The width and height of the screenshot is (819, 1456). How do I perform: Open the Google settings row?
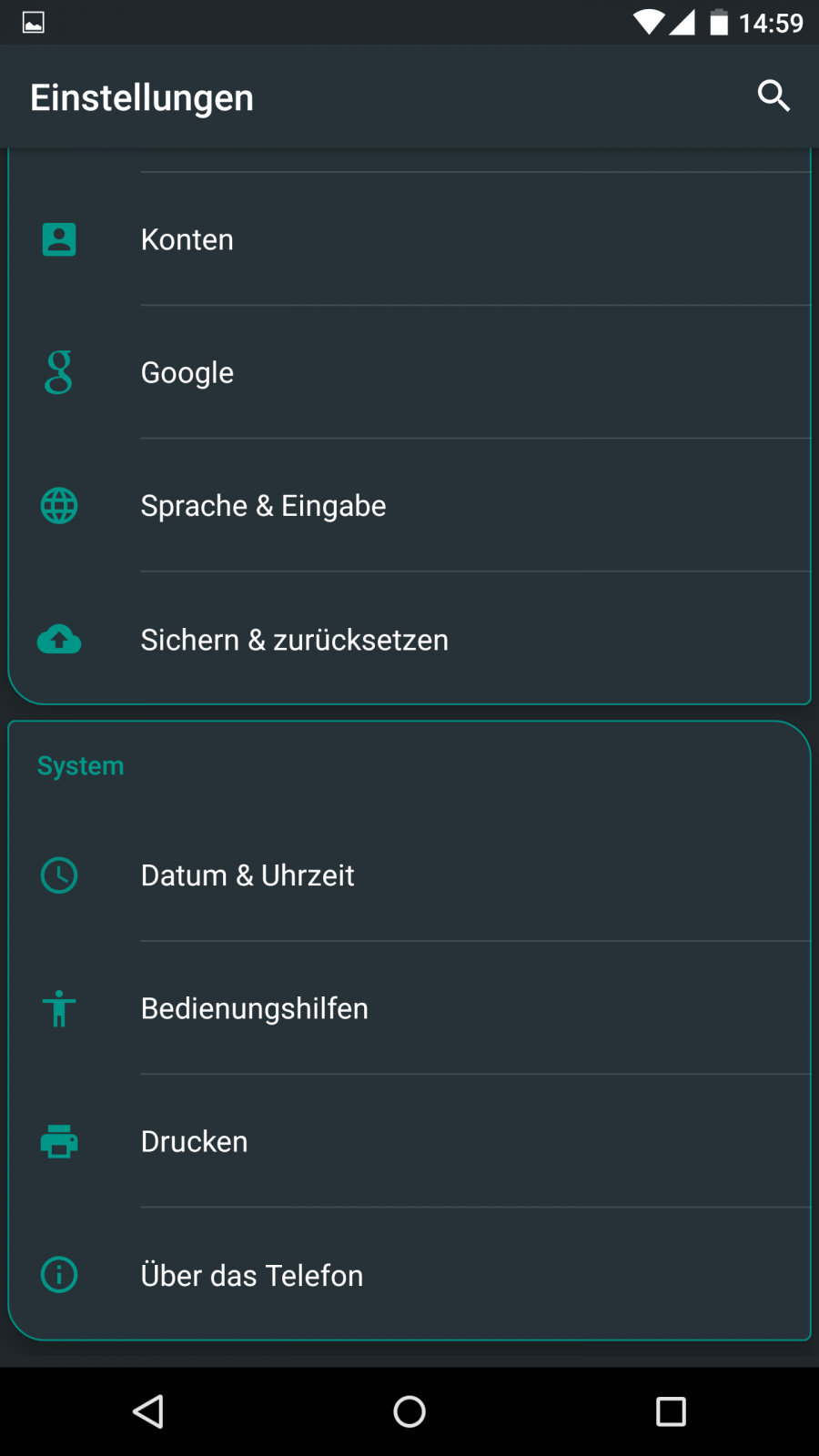[x=409, y=372]
